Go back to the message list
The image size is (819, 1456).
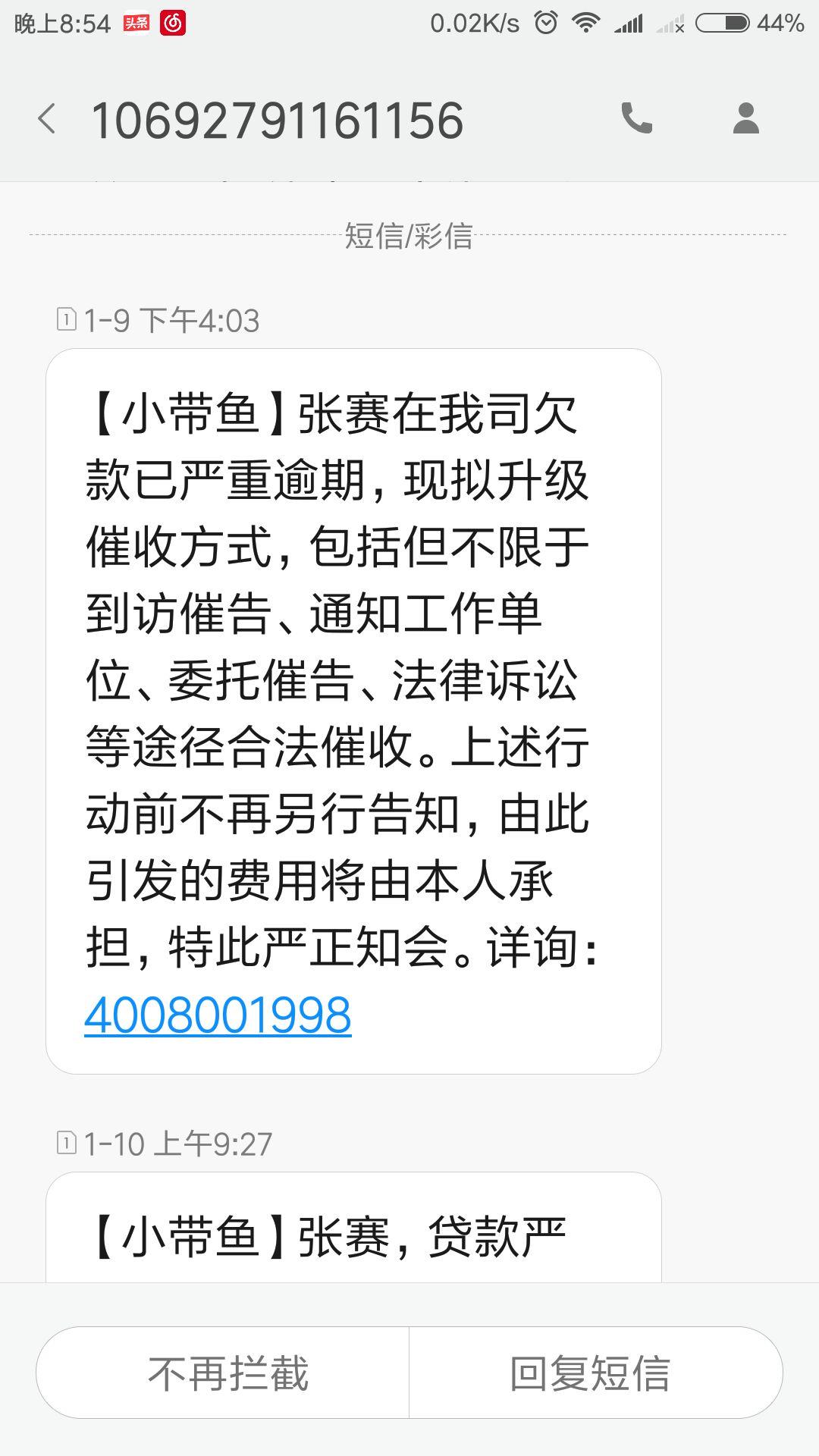click(47, 120)
